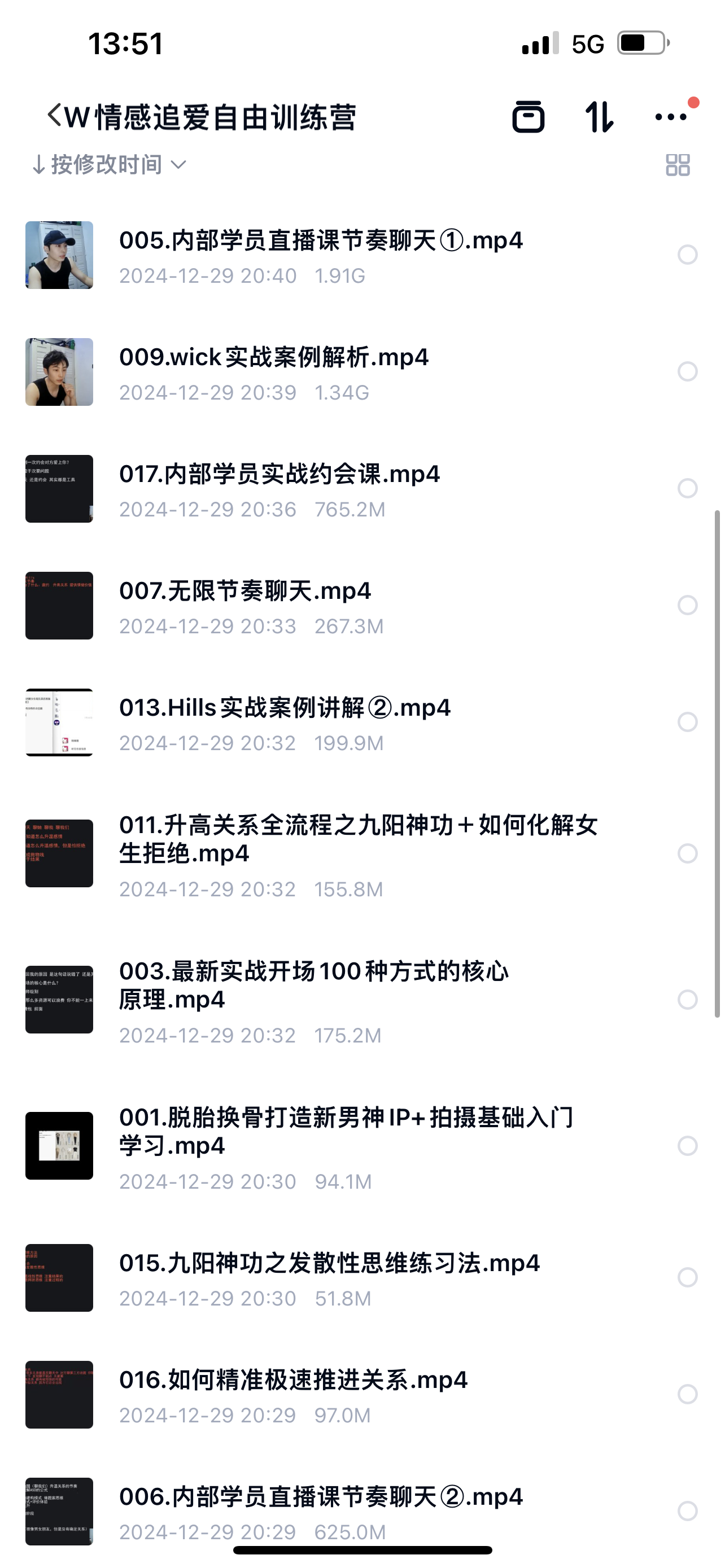The image size is (725, 1568).
Task: Open the three-dot overflow menu
Action: (x=671, y=116)
